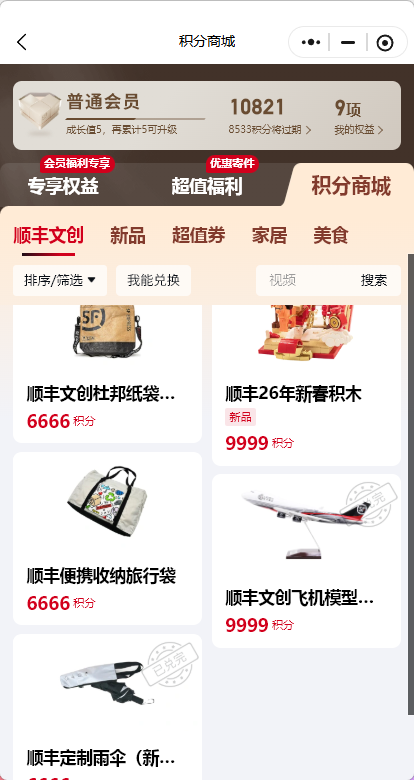
Task: Go back using the top-left arrow
Action: pos(21,42)
